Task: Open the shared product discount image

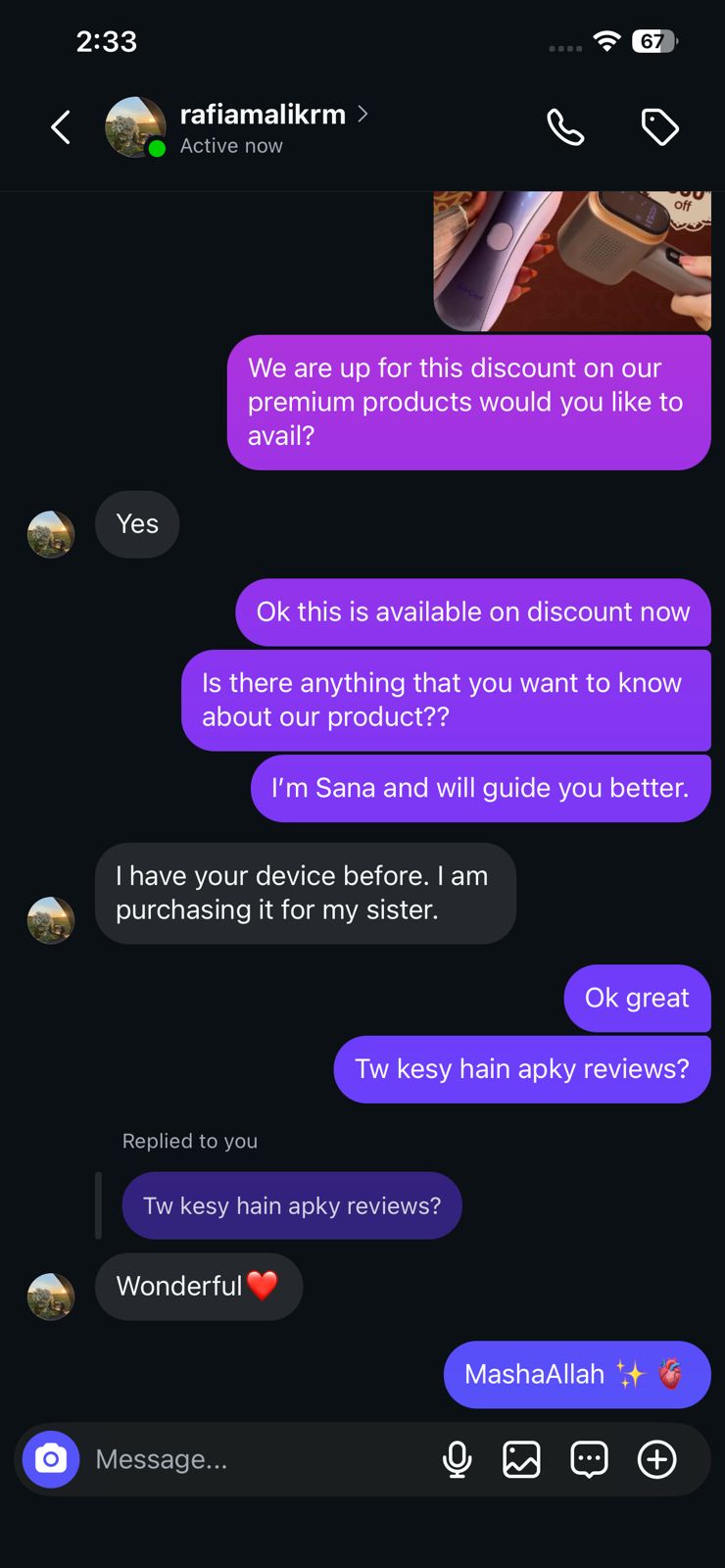Action: point(572,261)
